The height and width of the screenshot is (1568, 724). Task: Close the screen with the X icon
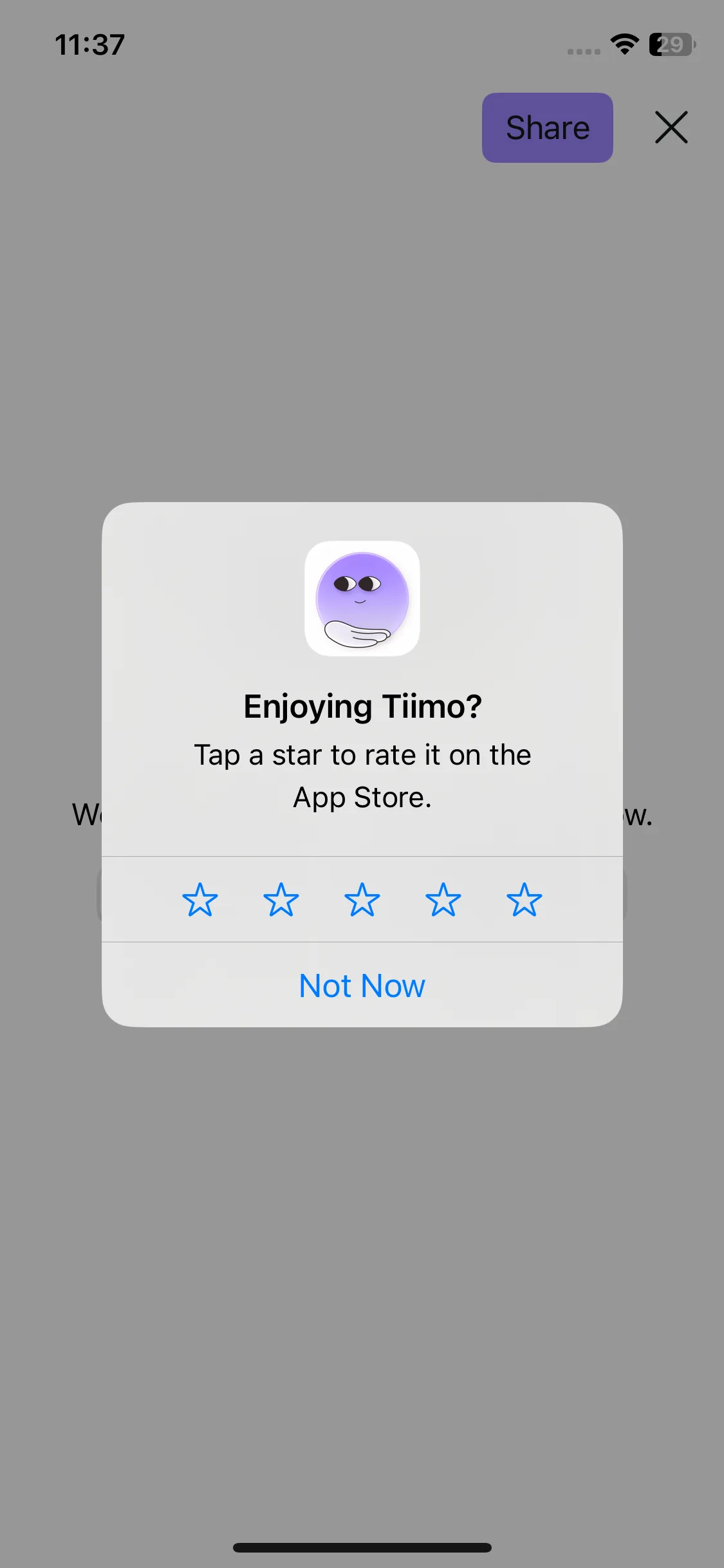(x=671, y=127)
